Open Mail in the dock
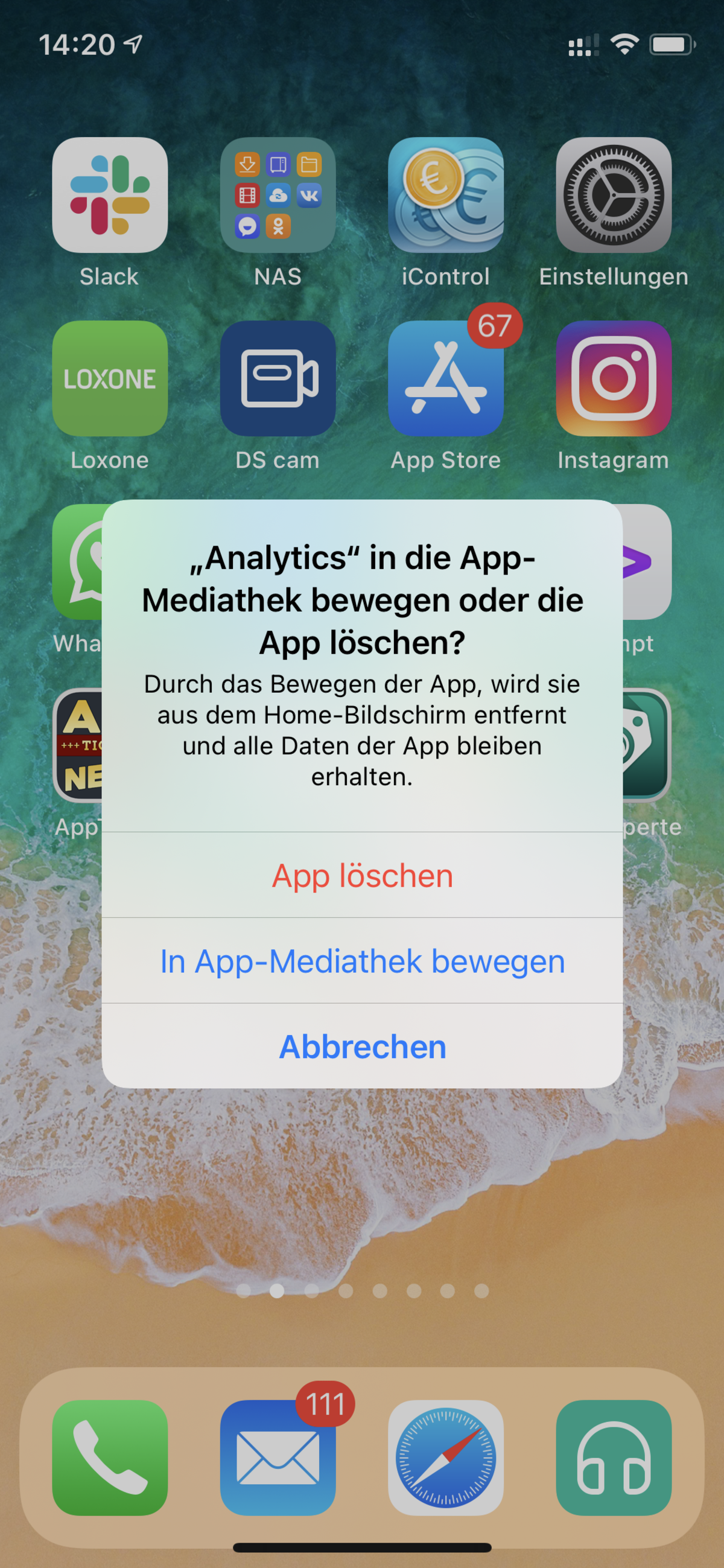The height and width of the screenshot is (1568, 724). 278,1457
